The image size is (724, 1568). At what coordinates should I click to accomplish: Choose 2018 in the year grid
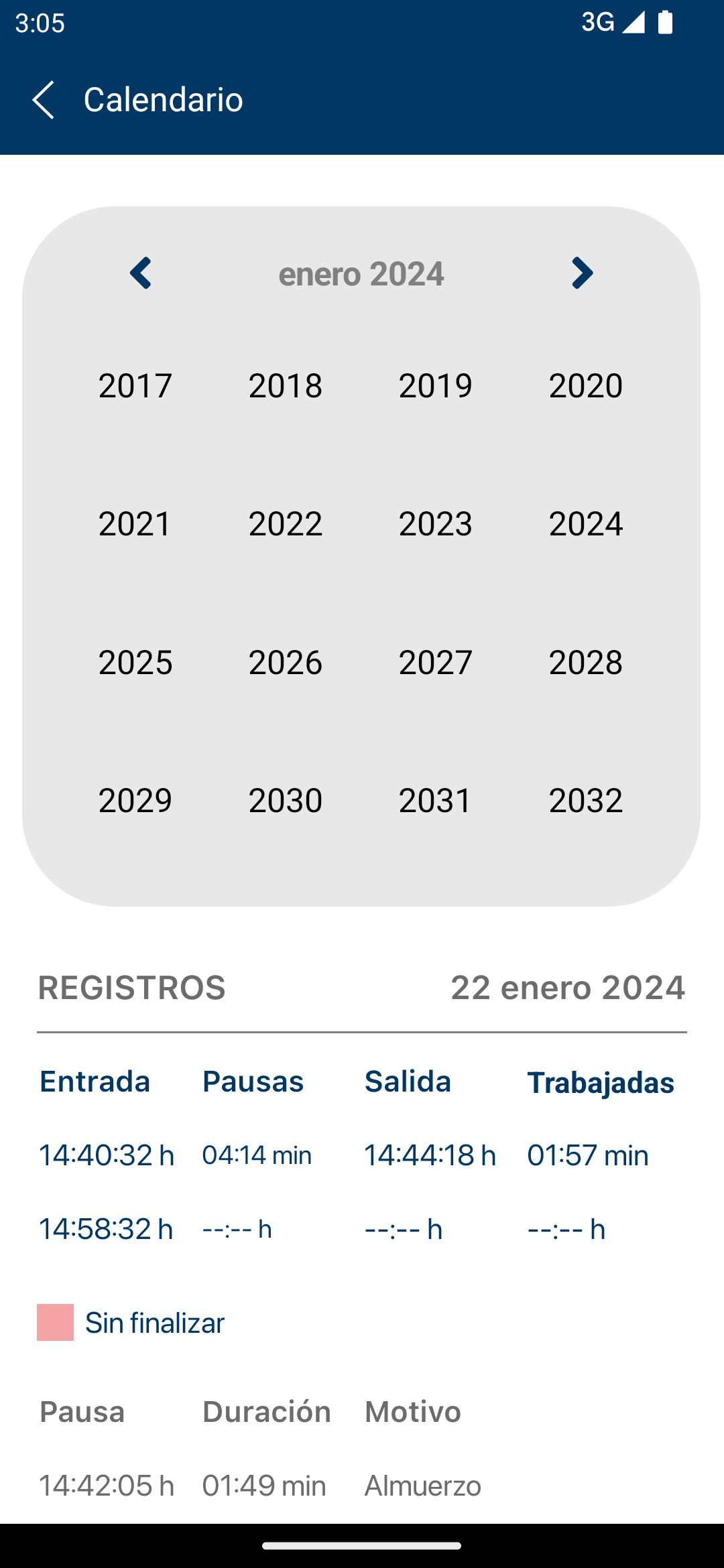coord(286,385)
